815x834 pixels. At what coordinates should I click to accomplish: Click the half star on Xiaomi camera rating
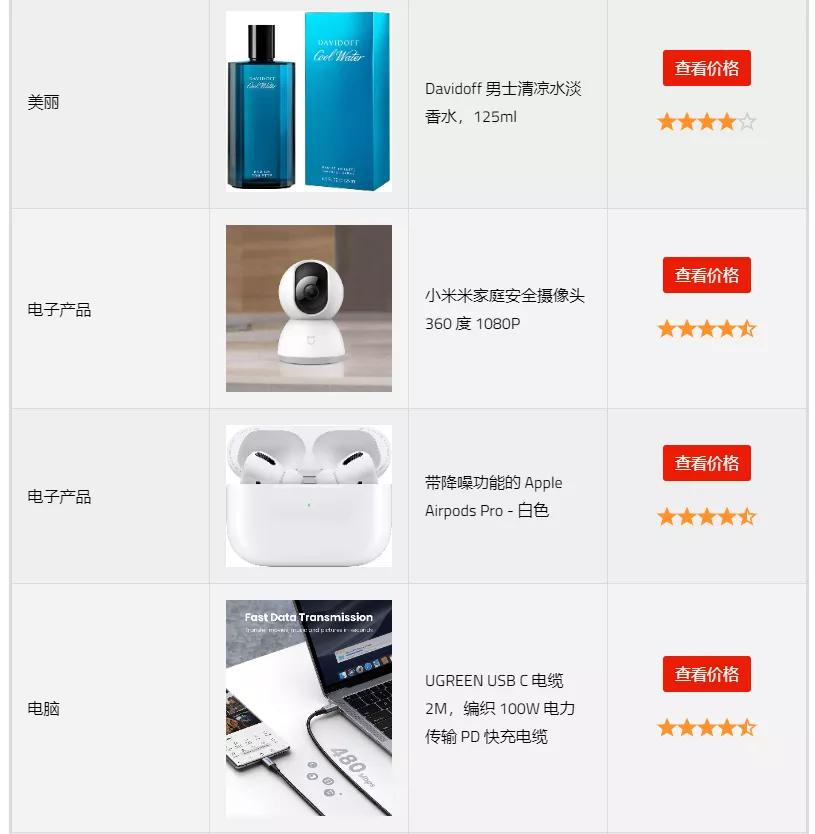pyautogui.click(x=749, y=328)
